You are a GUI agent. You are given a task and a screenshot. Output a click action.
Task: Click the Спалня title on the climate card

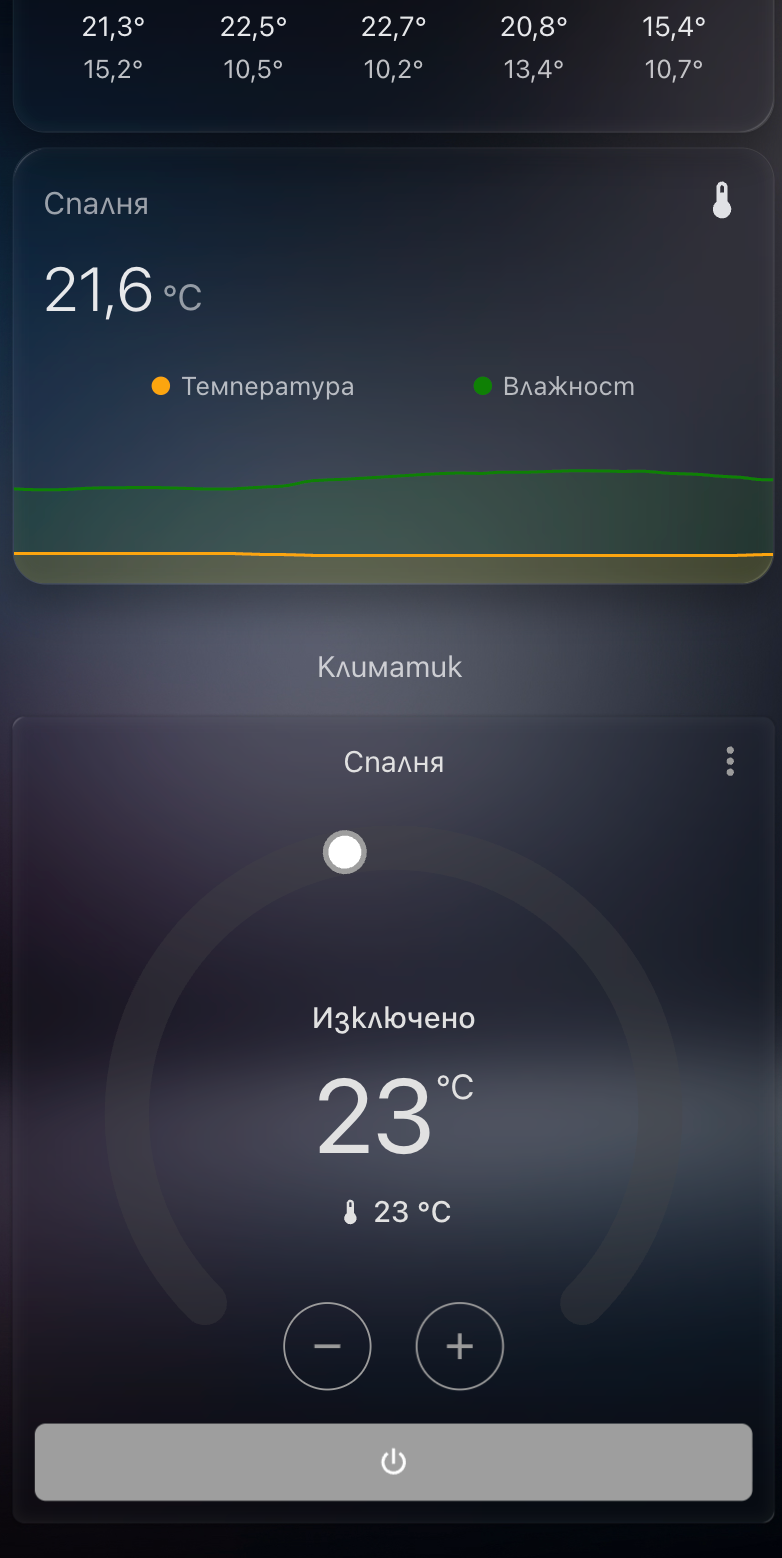(393, 761)
